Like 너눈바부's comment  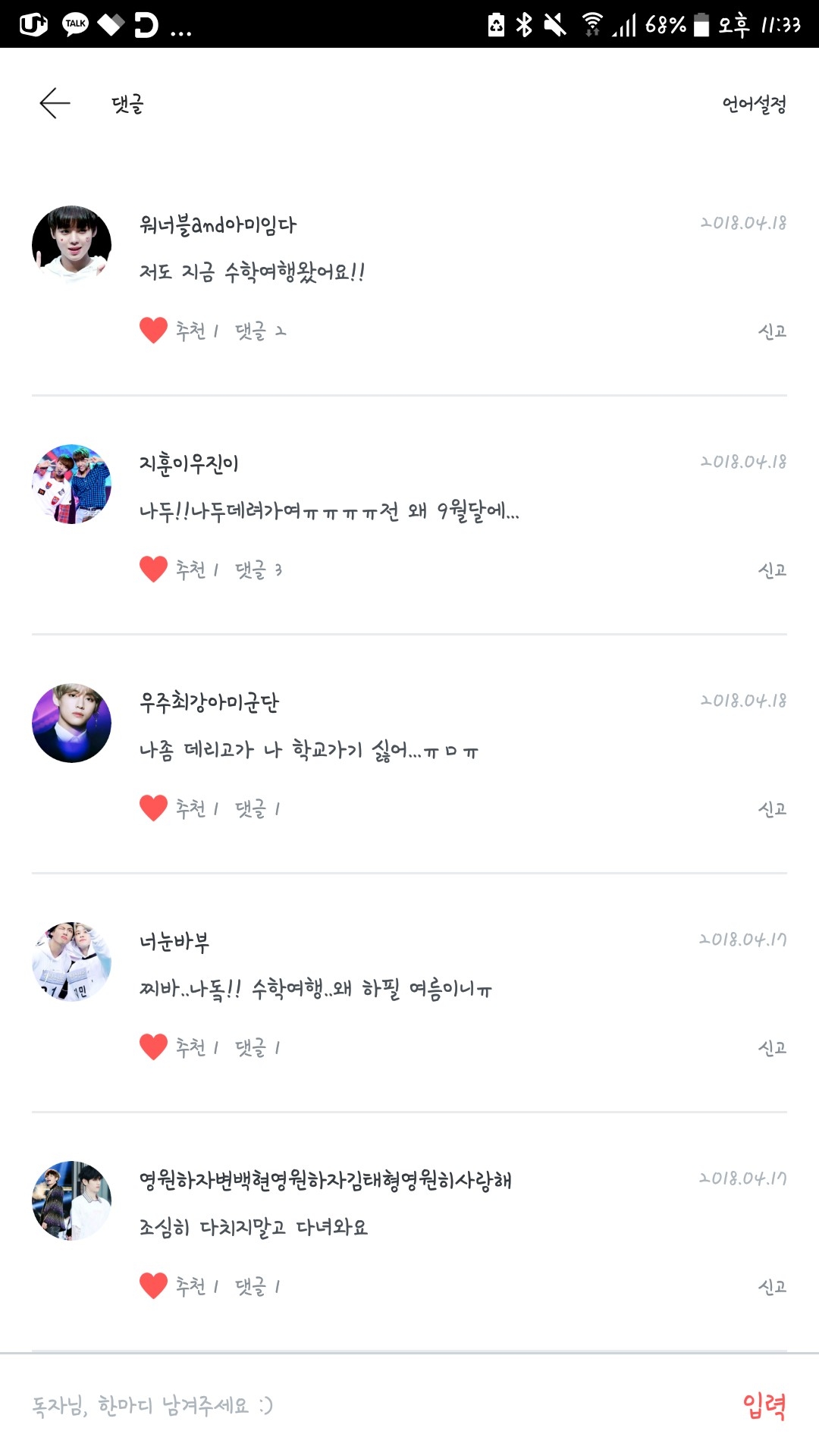pyautogui.click(x=154, y=1047)
